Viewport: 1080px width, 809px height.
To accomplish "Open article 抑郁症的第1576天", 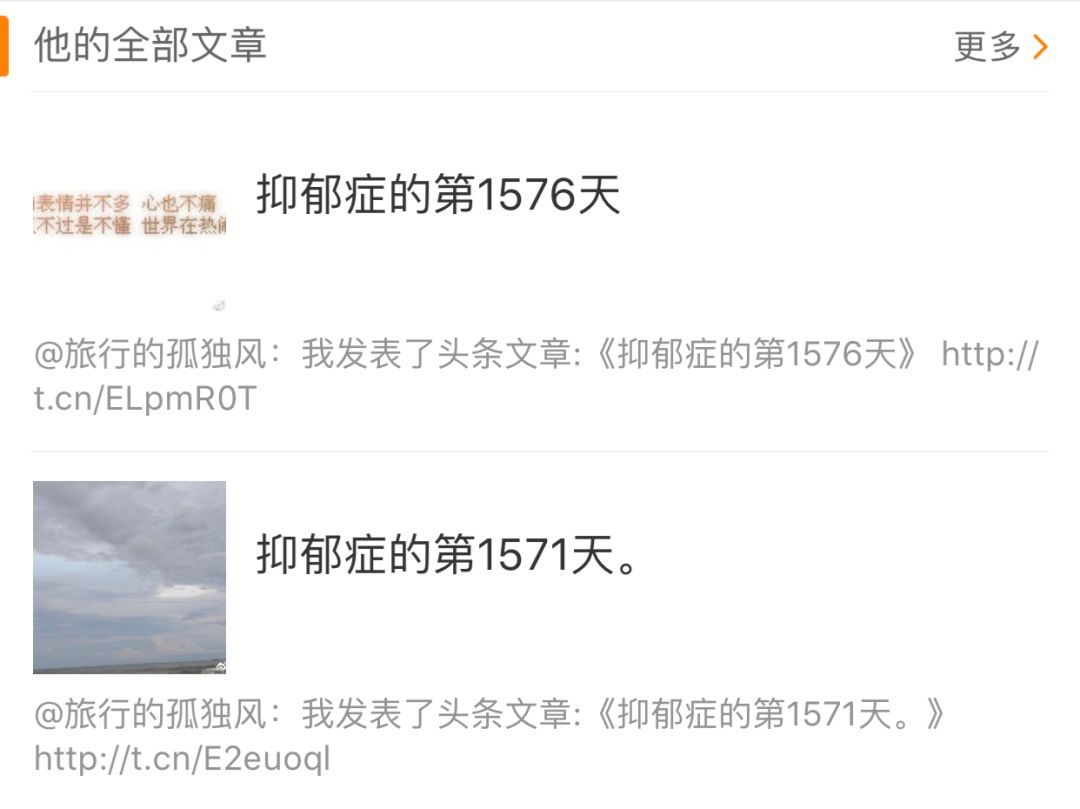I will point(438,194).
